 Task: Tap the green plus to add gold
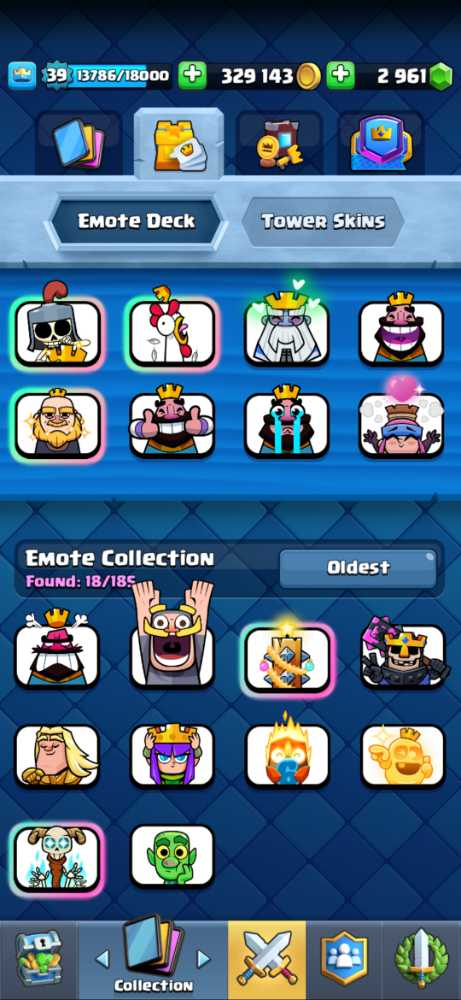192,76
